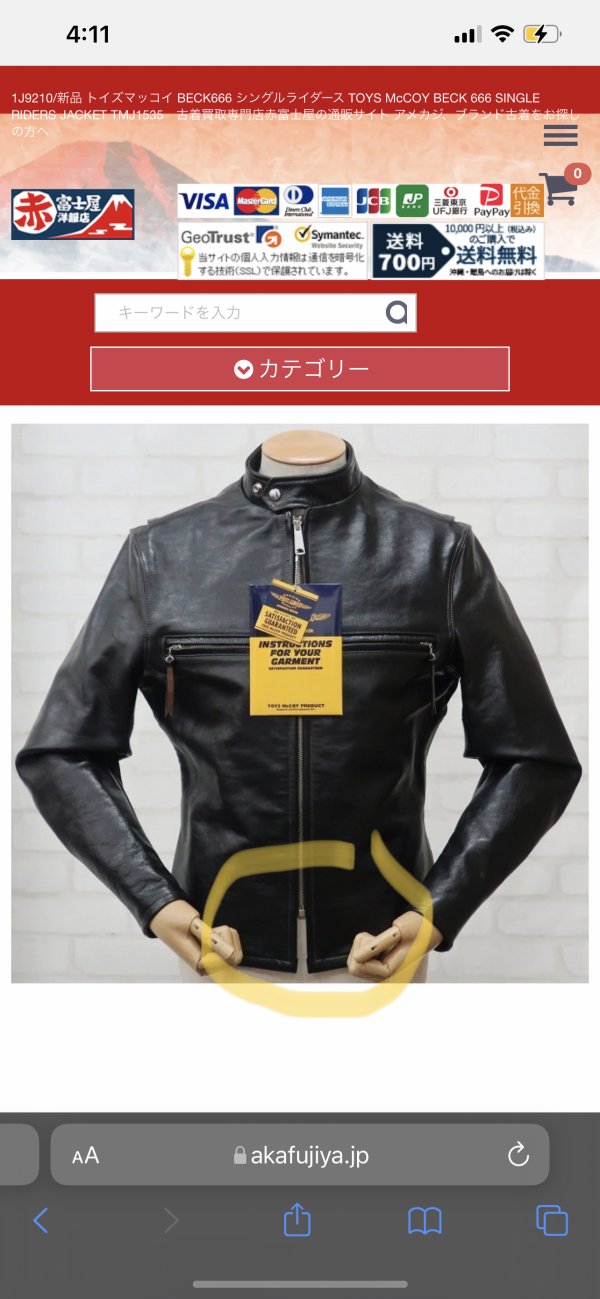Reload the akafujiya.jp page
This screenshot has width=600, height=1299.
point(518,1156)
